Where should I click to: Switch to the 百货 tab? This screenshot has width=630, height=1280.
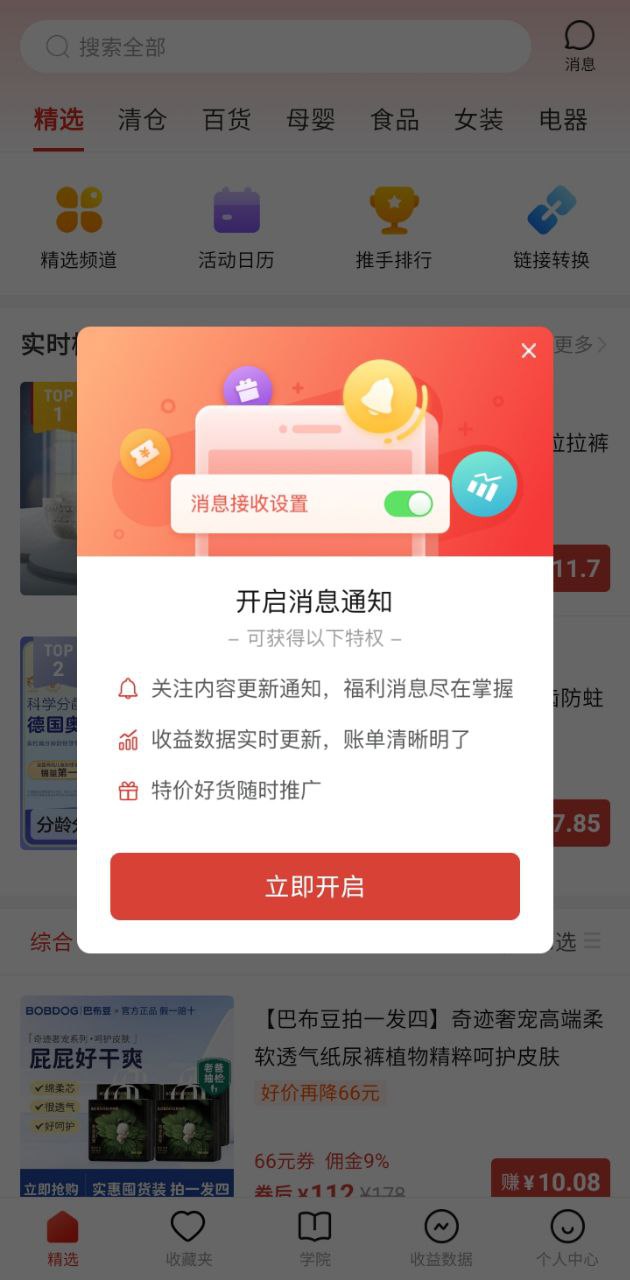pos(226,120)
